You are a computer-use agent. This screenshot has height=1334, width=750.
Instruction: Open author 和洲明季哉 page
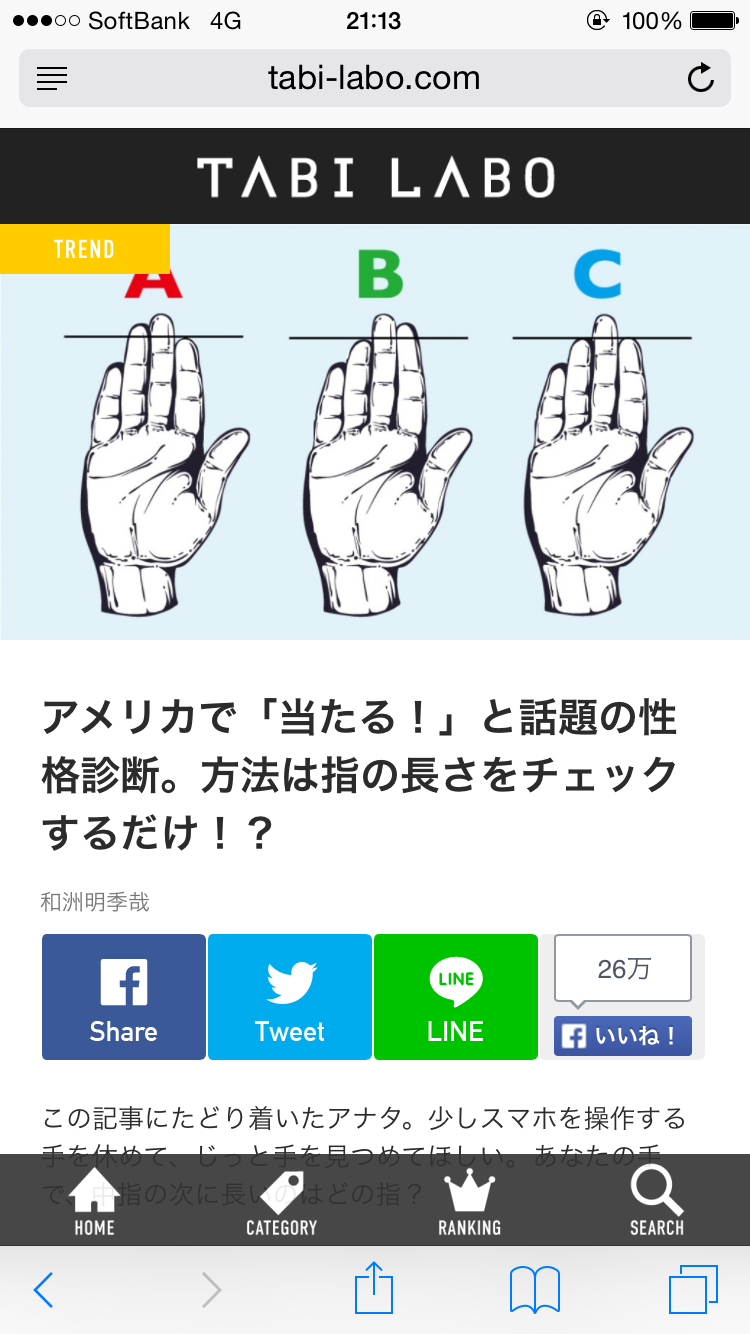[95, 902]
